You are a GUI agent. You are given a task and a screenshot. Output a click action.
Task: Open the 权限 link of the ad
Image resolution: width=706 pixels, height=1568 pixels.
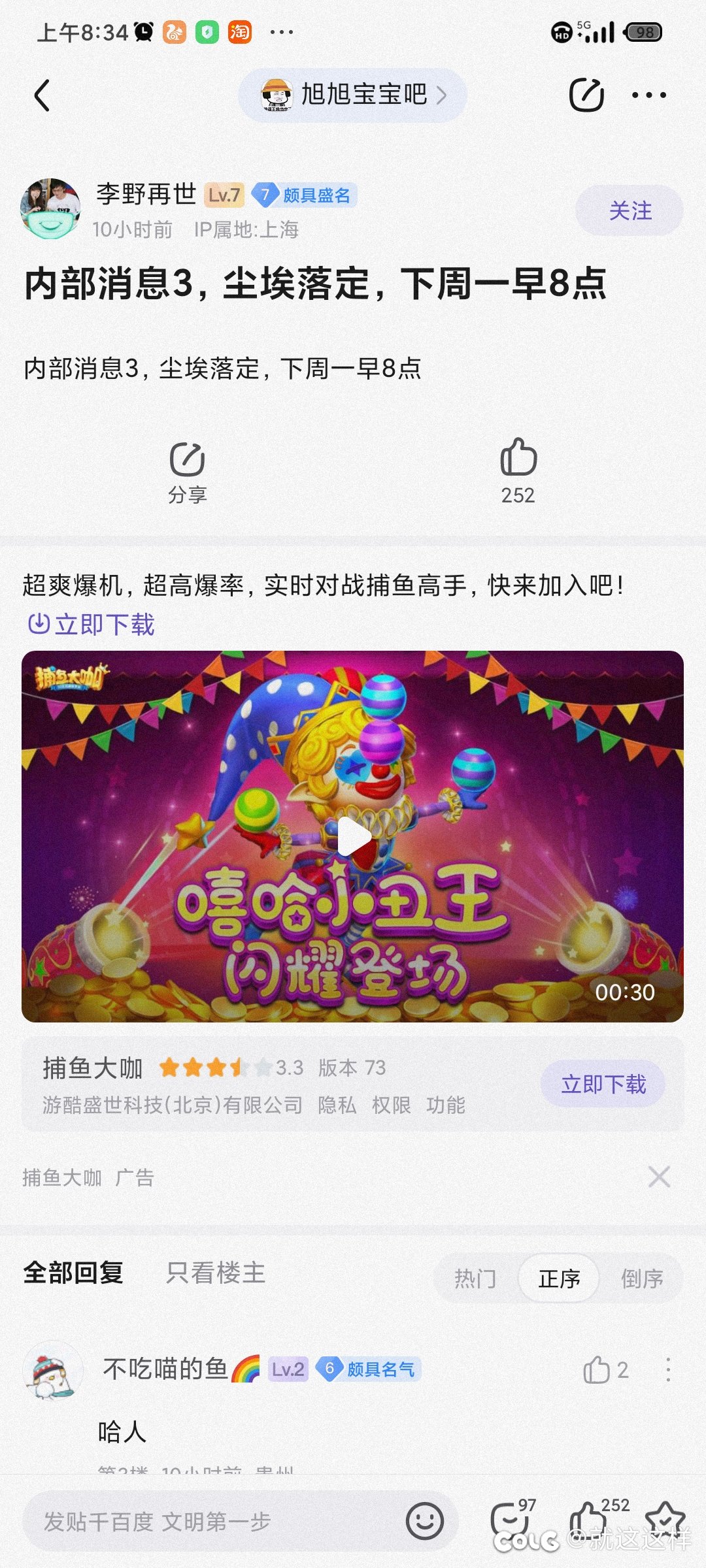391,1105
